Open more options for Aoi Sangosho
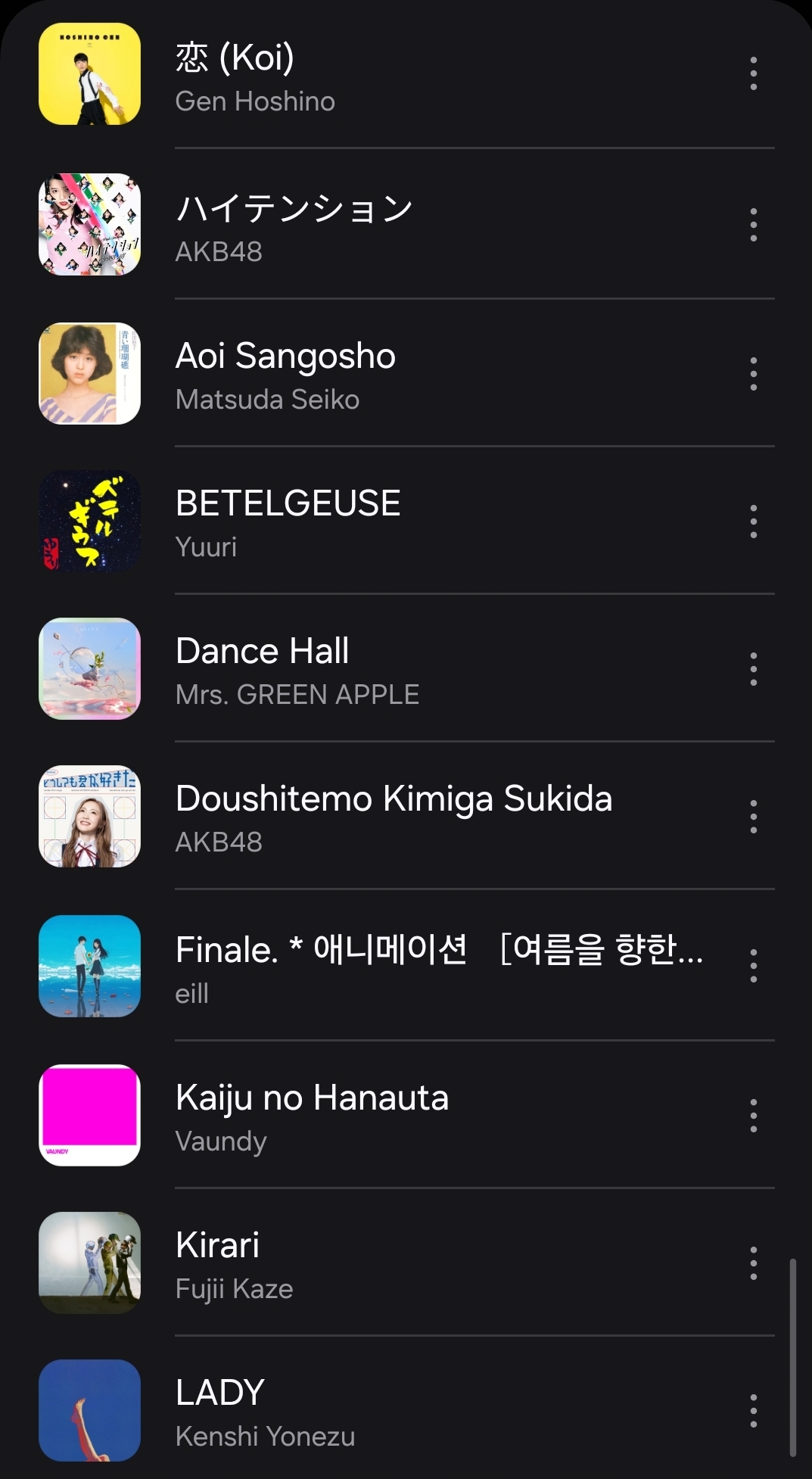This screenshot has height=1479, width=812. coord(753,374)
